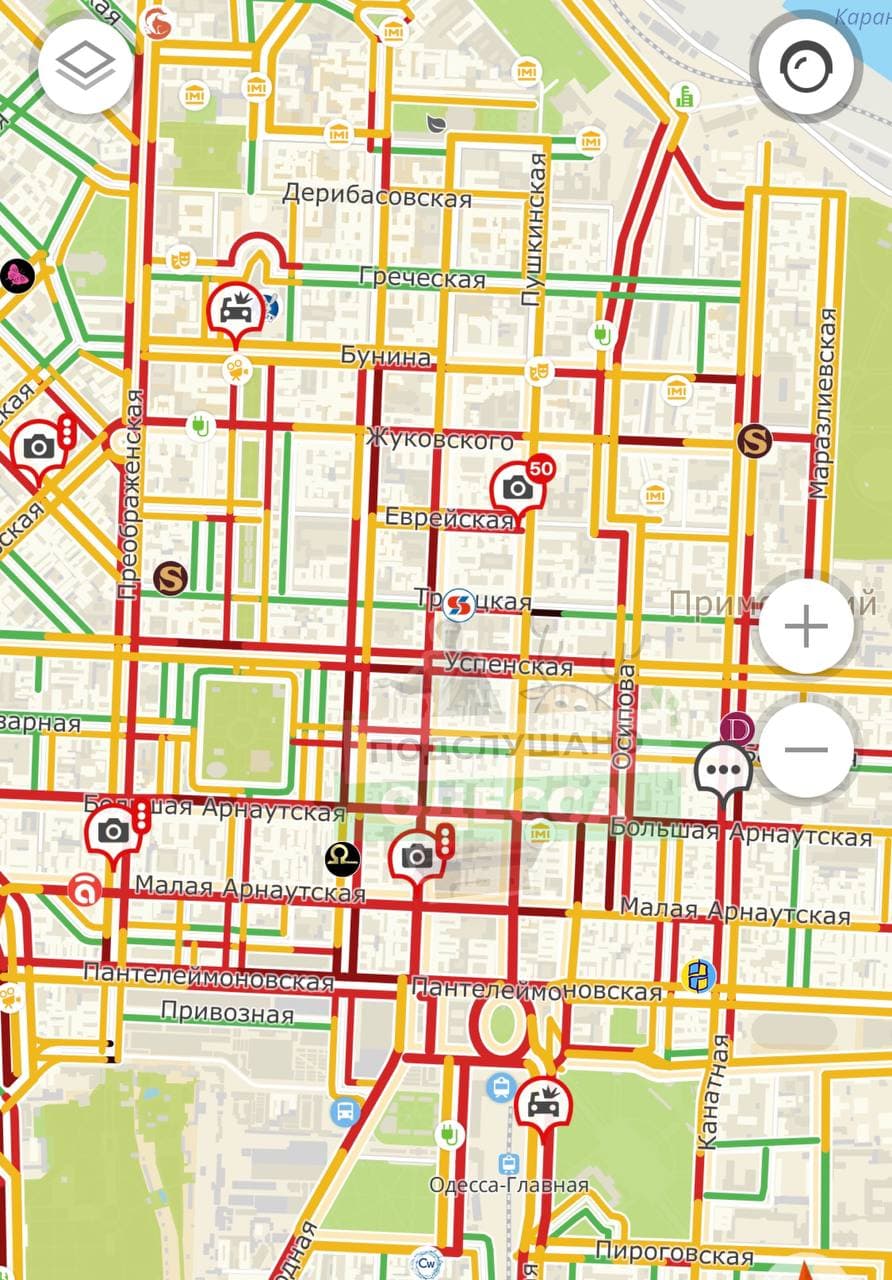The height and width of the screenshot is (1280, 892).
Task: Zoom in with the plus button
Action: (806, 627)
